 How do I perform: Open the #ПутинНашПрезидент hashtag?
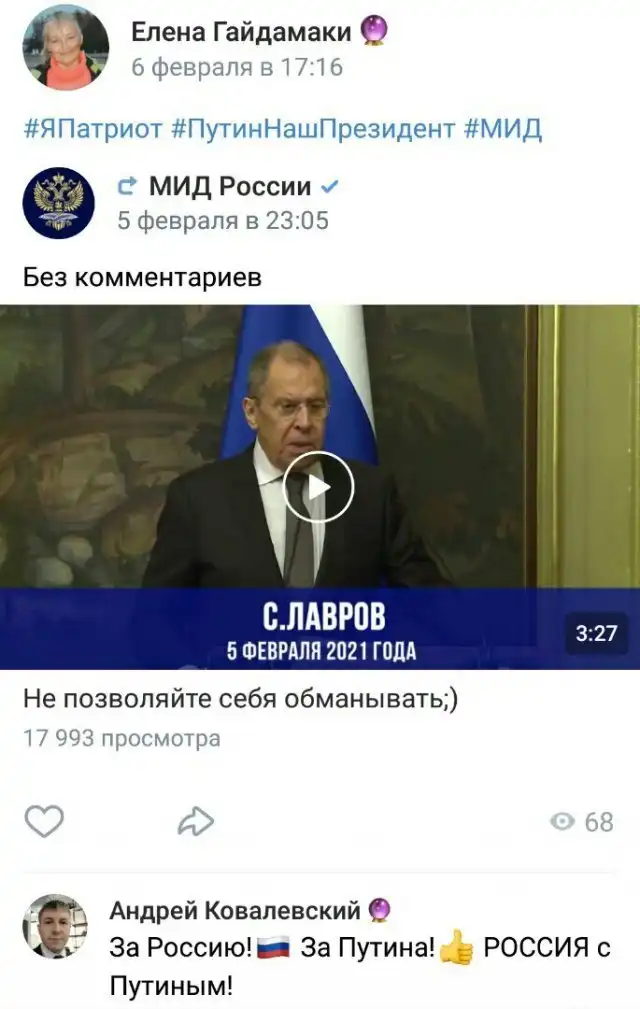[313, 129]
